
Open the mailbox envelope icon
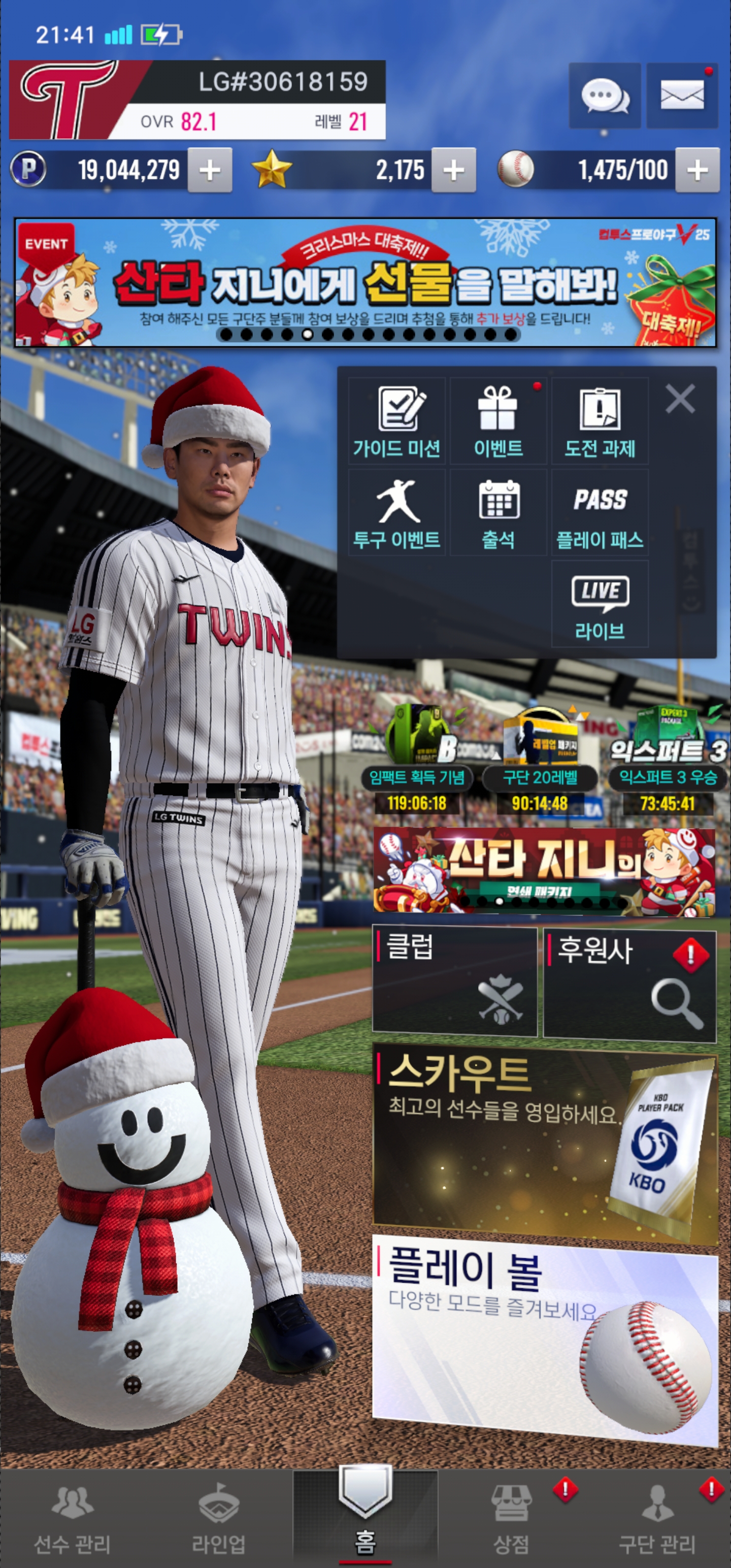pos(682,96)
